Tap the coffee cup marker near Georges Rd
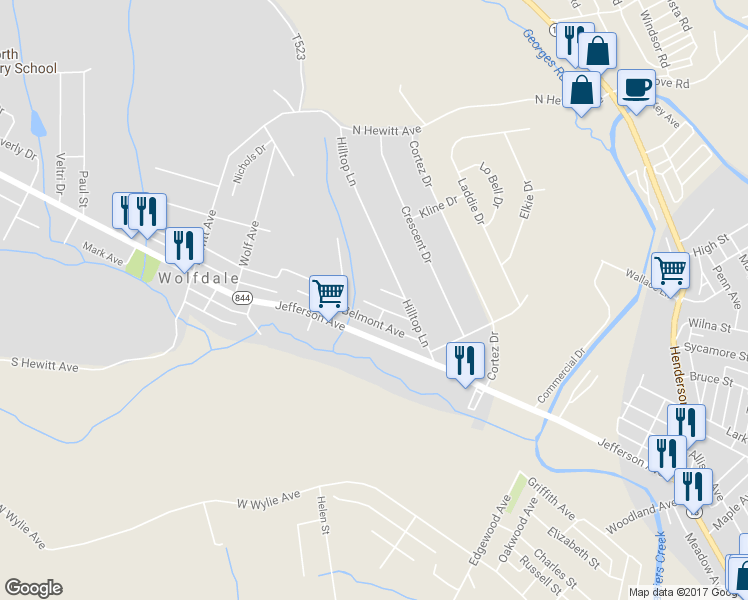 [x=636, y=87]
